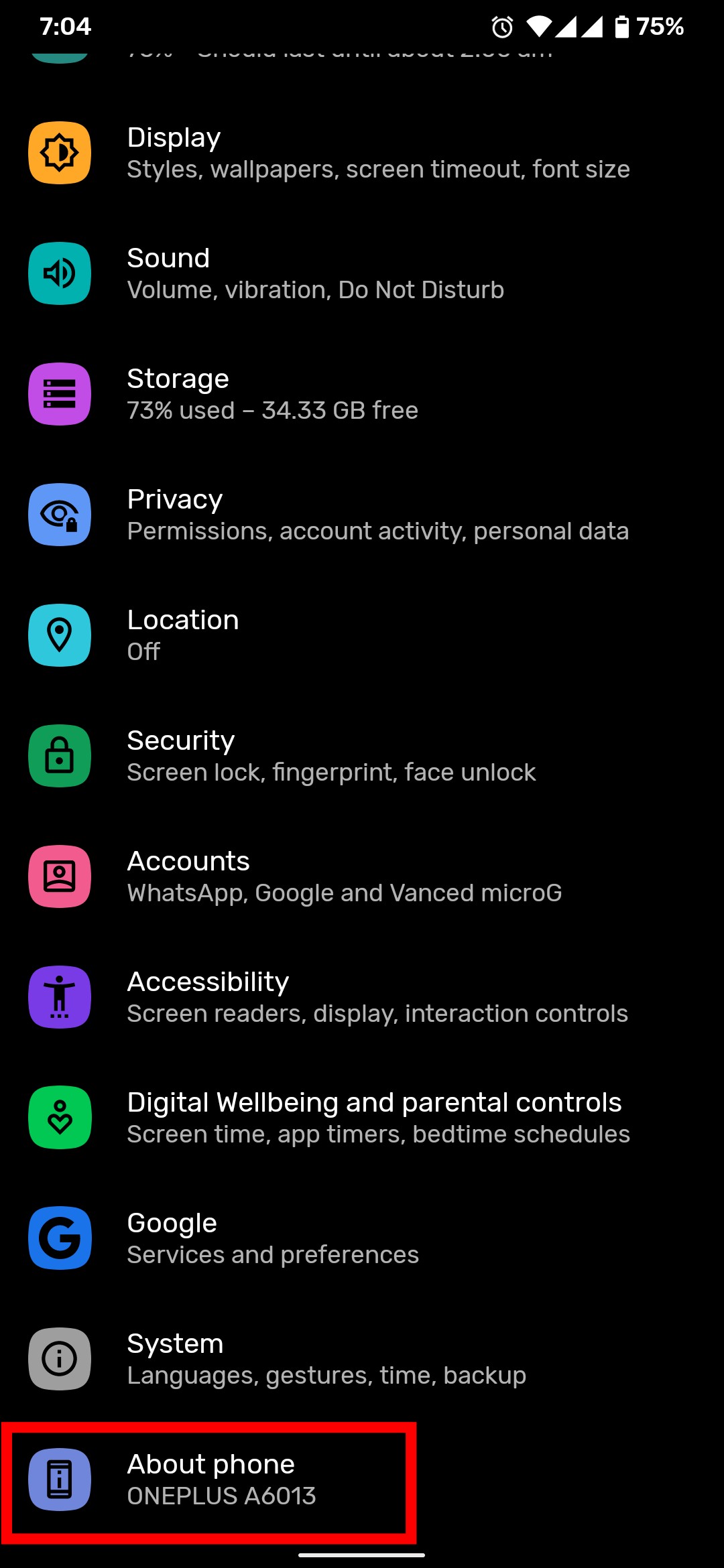The image size is (724, 1568).
Task: Open Display settings
Action: click(x=362, y=153)
